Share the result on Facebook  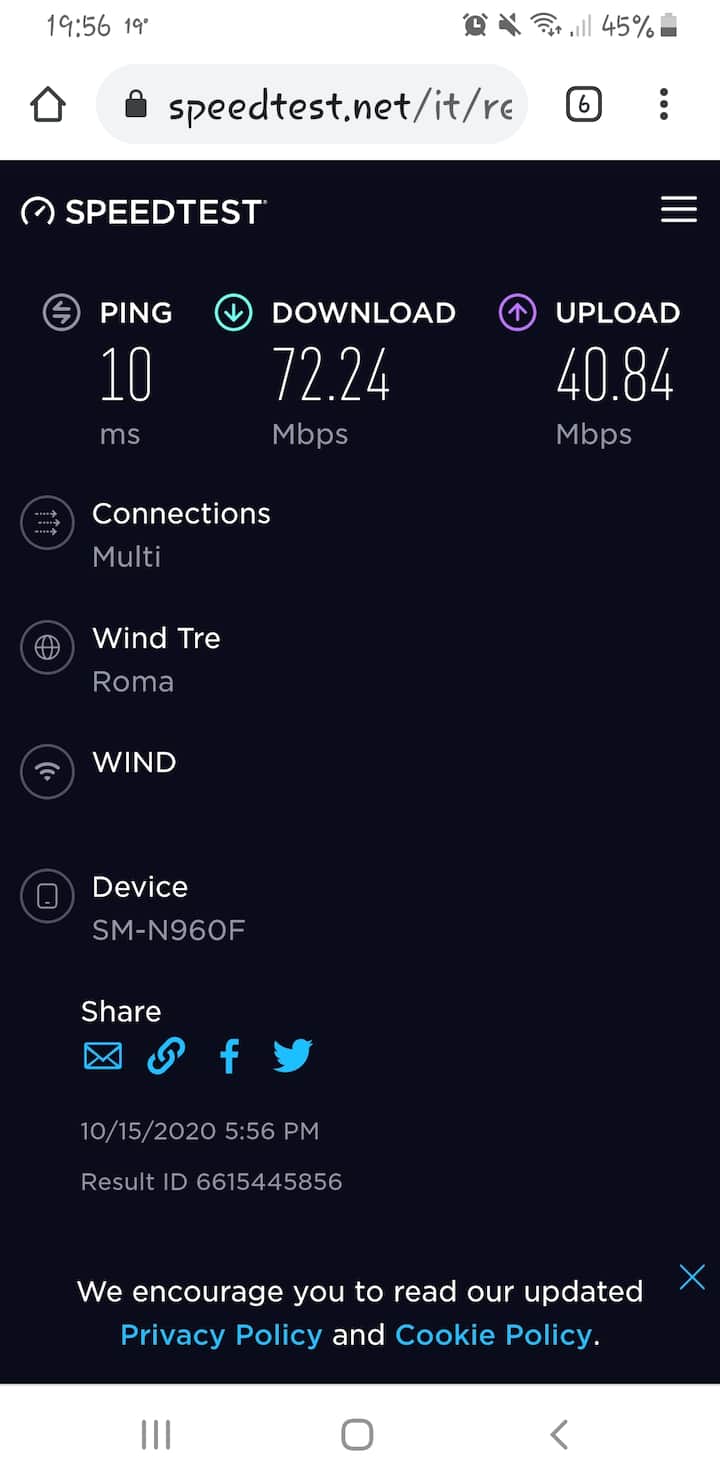coord(229,1056)
